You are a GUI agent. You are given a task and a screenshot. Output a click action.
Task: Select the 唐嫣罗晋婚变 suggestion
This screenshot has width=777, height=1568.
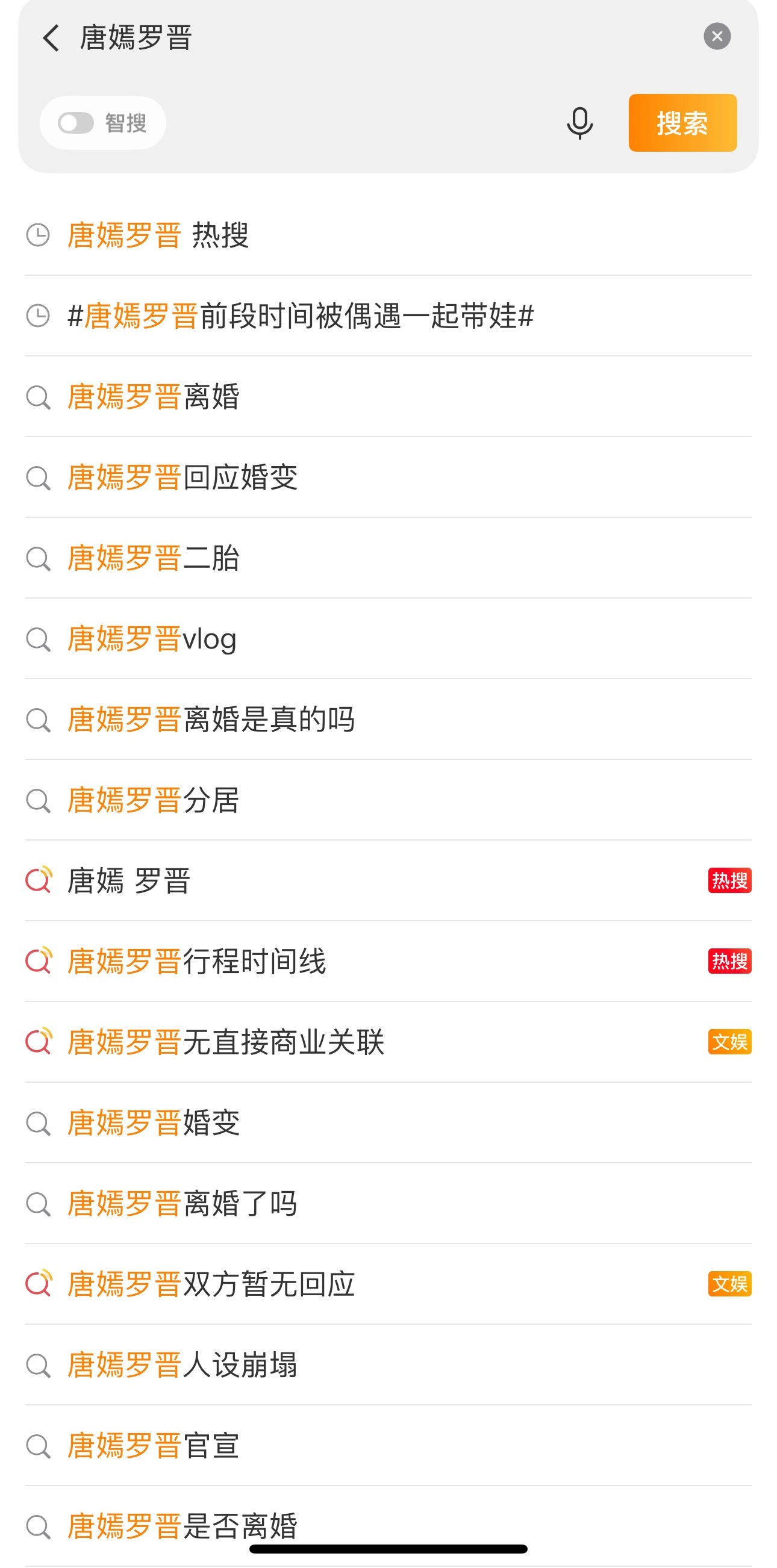point(154,1123)
